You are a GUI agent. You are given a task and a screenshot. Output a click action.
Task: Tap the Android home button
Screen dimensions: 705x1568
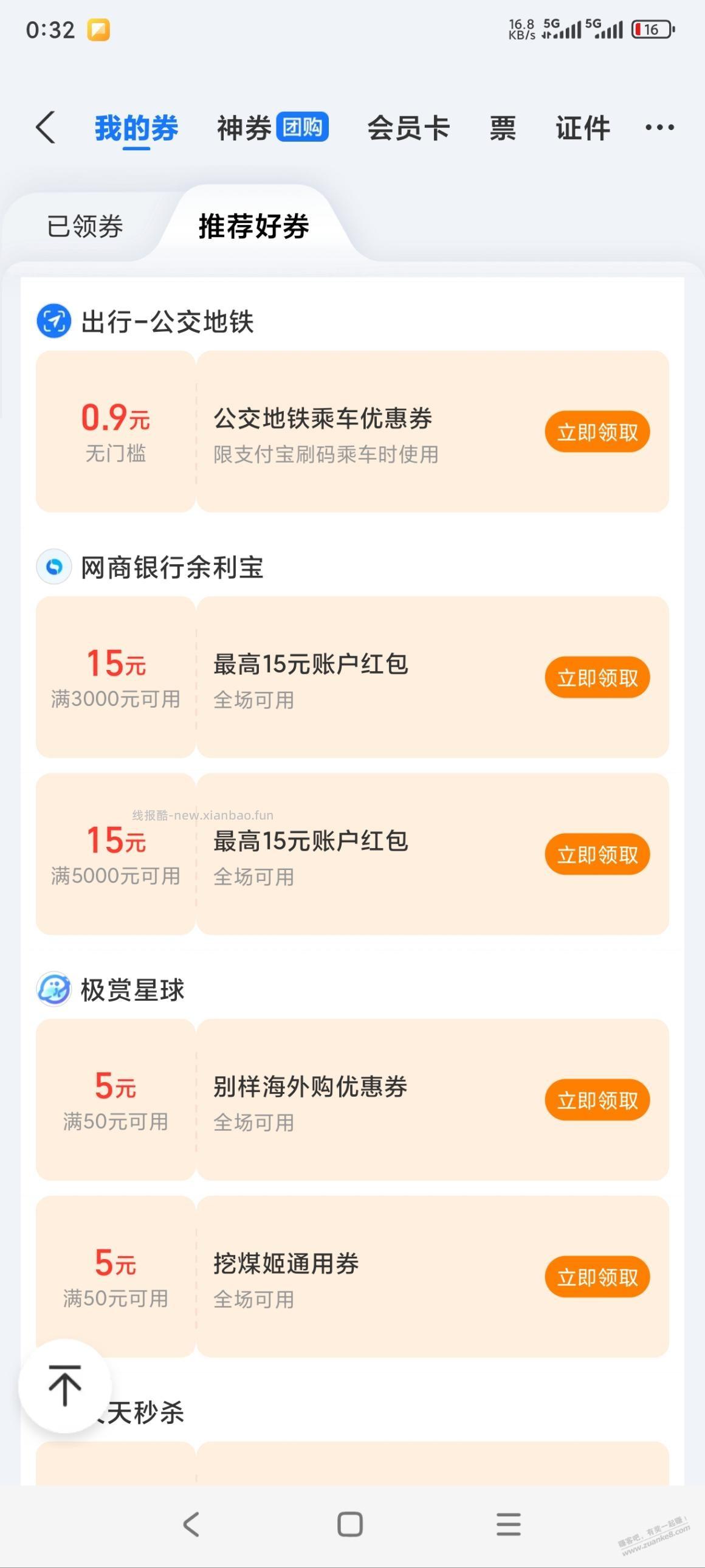point(349,1524)
